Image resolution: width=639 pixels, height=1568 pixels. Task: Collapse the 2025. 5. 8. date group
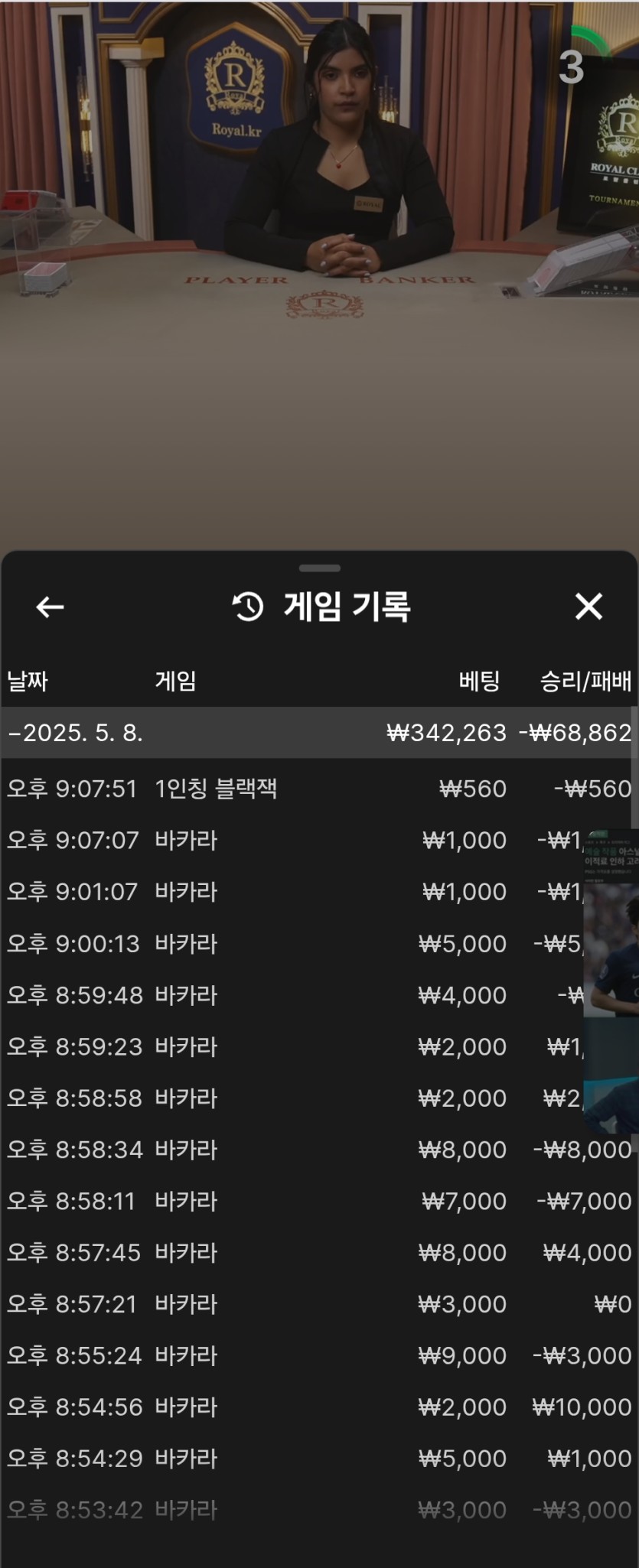[x=75, y=733]
